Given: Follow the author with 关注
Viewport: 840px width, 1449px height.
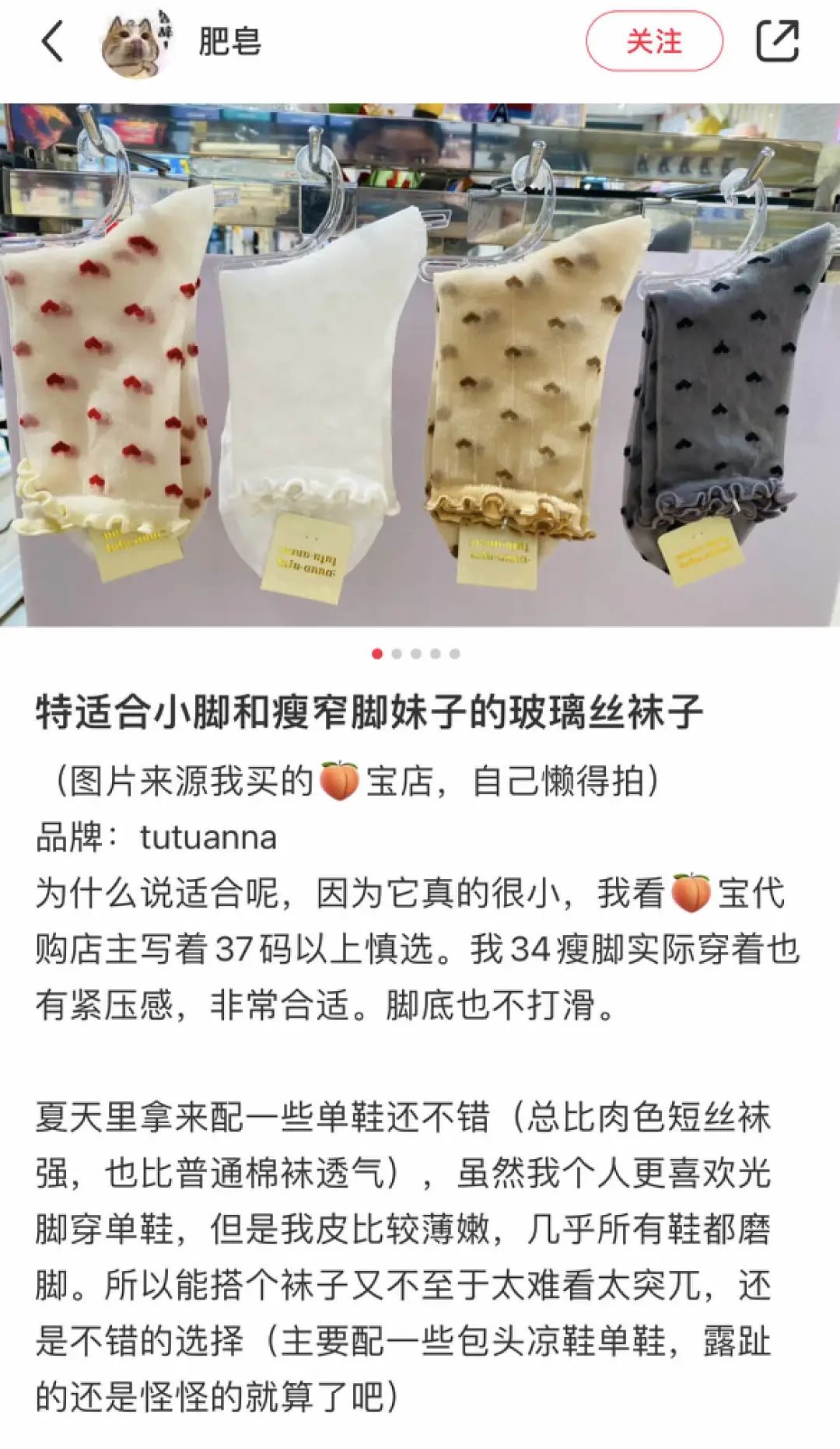Looking at the screenshot, I should click(x=654, y=42).
